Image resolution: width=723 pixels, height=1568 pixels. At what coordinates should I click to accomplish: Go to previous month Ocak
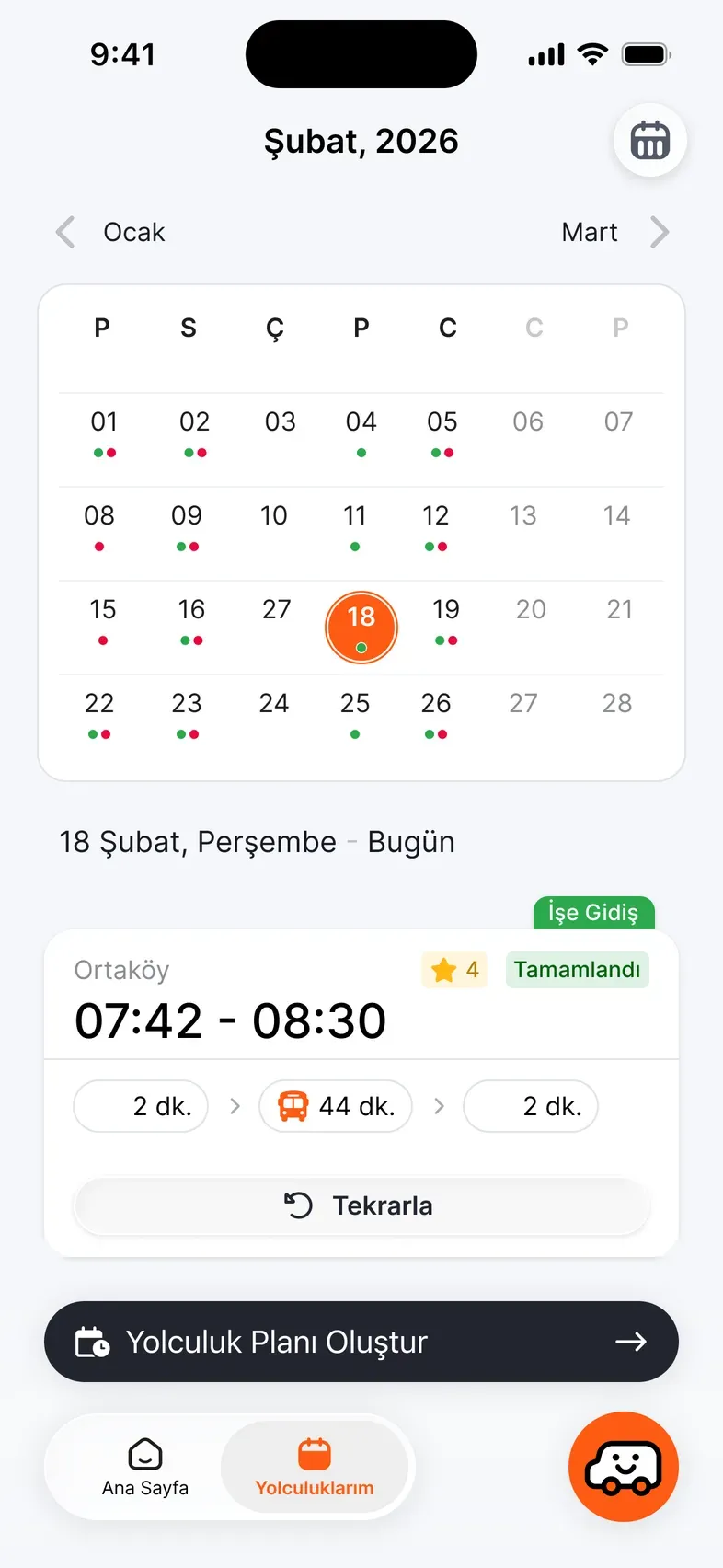tap(110, 232)
